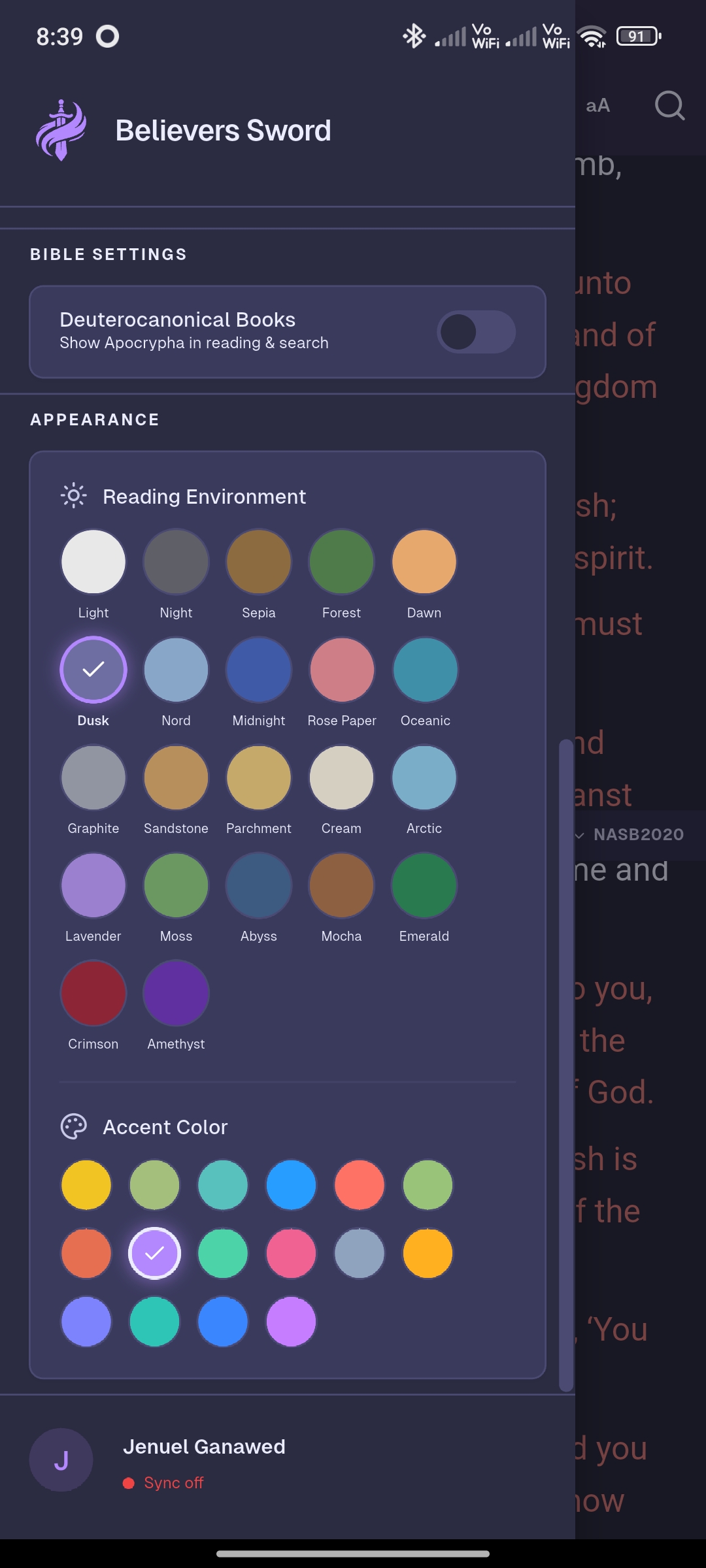
Task: Pick the Dawn reading environment
Action: 424,562
